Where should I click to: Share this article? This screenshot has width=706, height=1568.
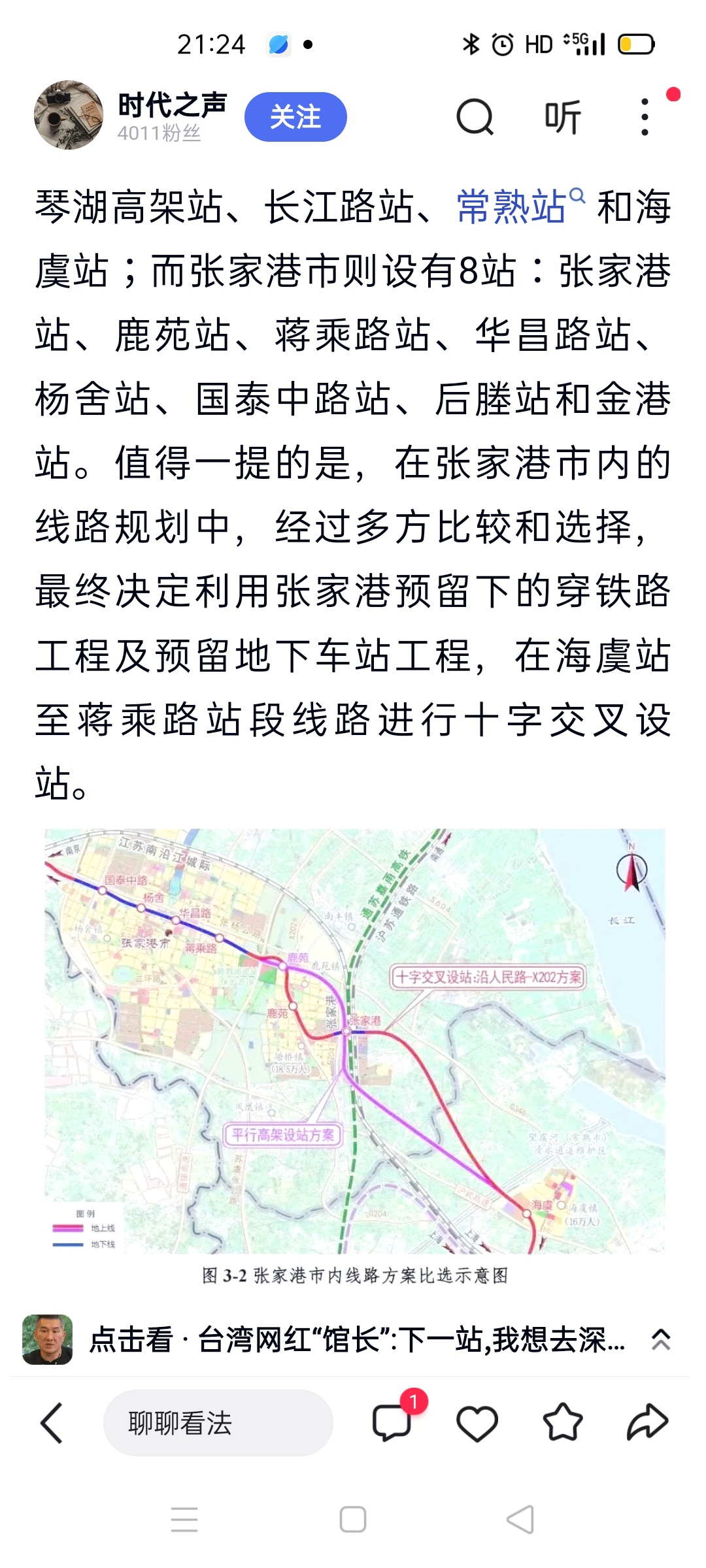(647, 1422)
